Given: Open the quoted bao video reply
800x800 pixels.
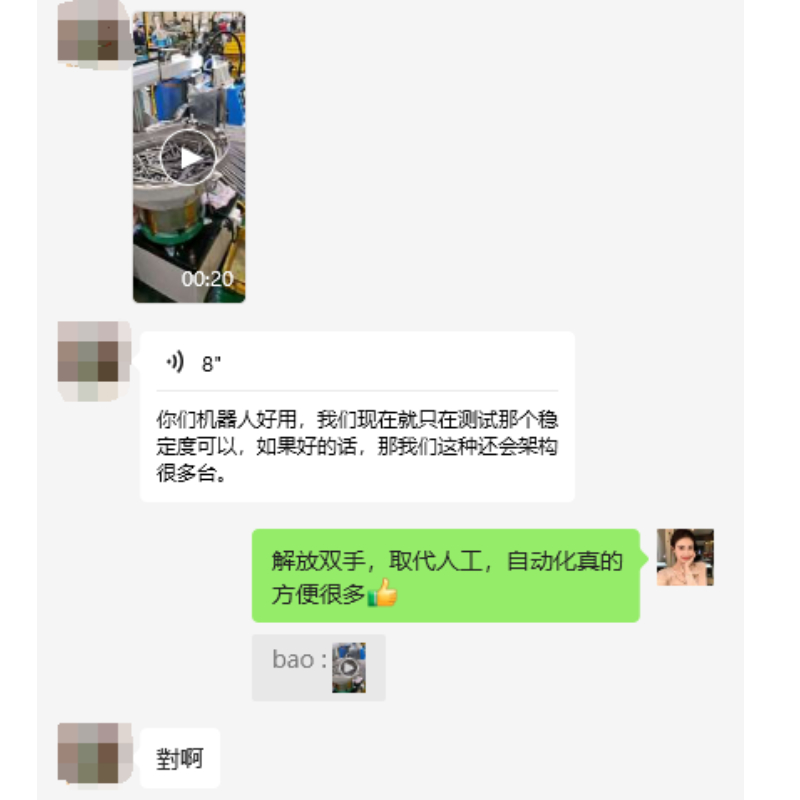Looking at the screenshot, I should [348, 667].
